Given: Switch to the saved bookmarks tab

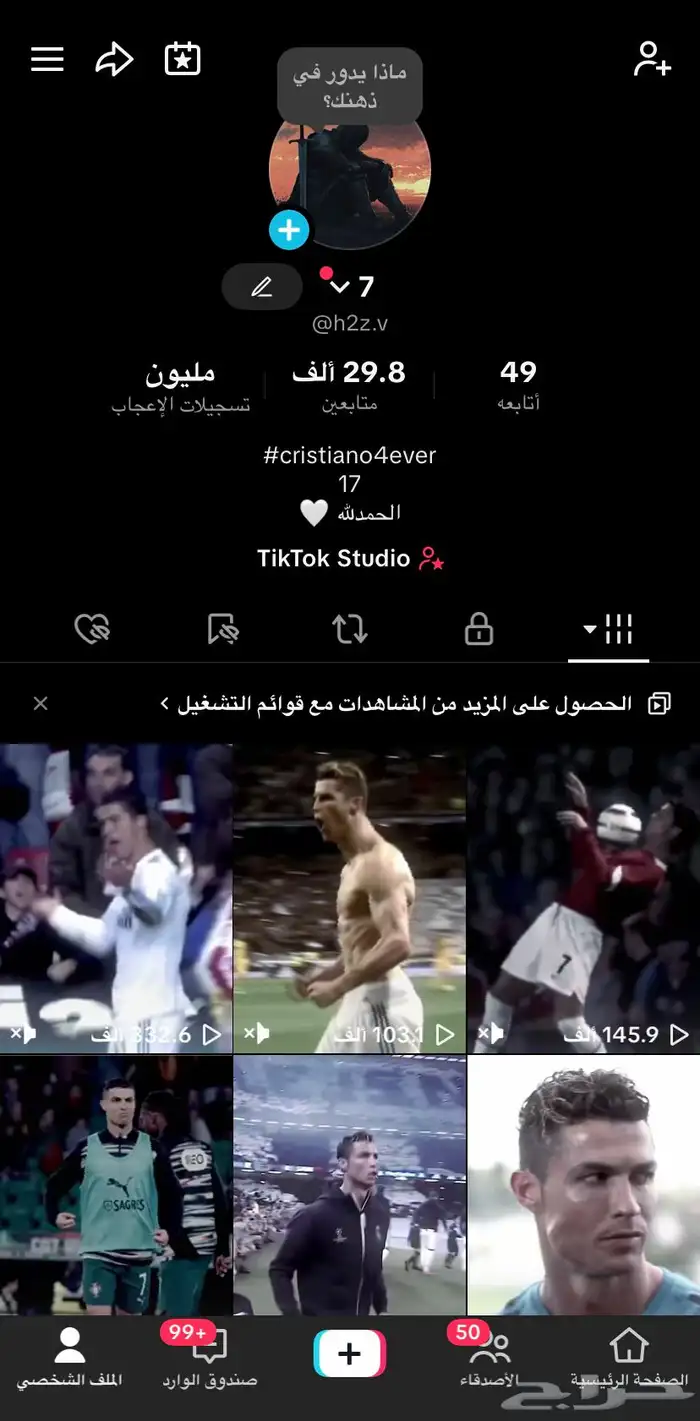Looking at the screenshot, I should point(221,630).
